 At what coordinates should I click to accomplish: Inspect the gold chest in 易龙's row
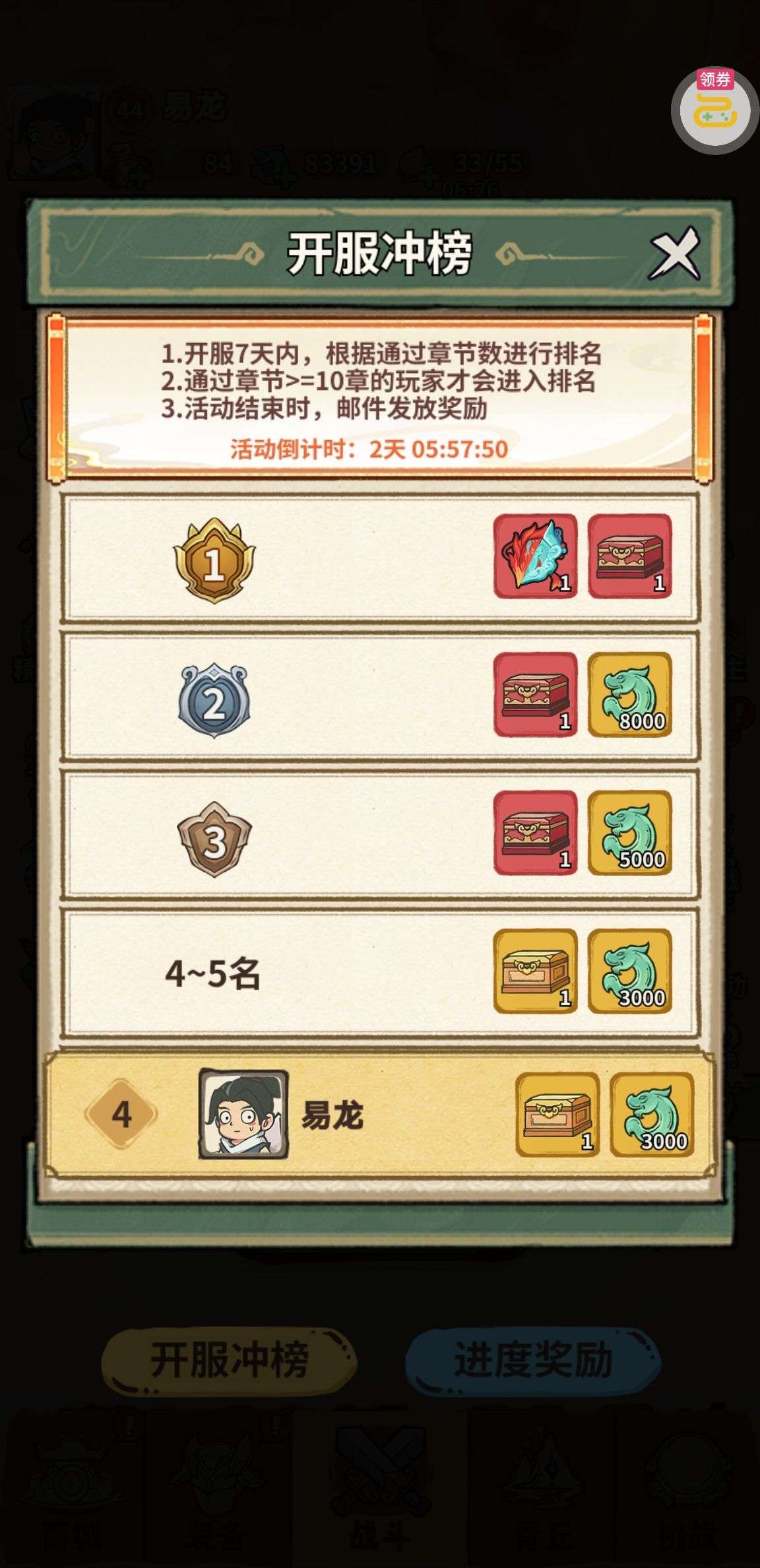[x=557, y=1115]
